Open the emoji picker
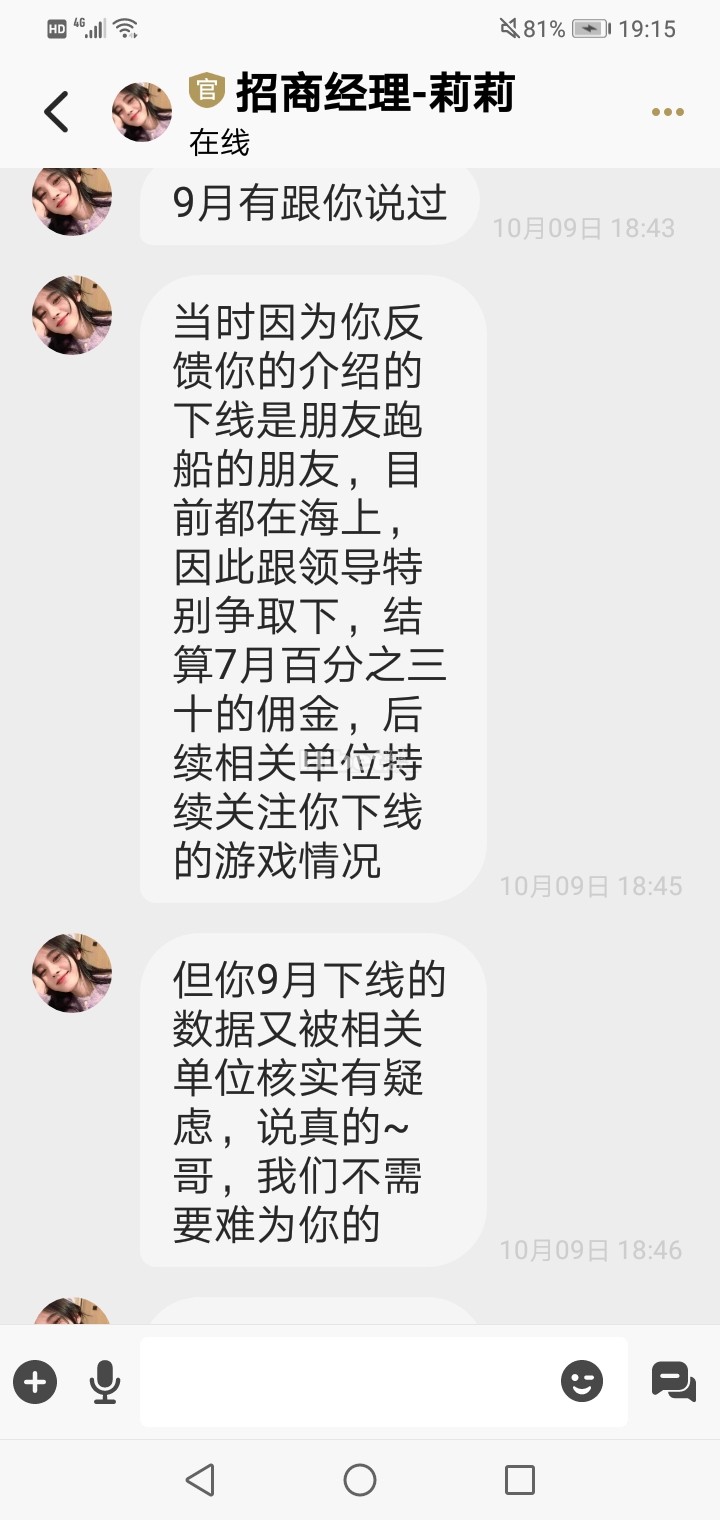Viewport: 720px width, 1520px height. (x=582, y=1382)
